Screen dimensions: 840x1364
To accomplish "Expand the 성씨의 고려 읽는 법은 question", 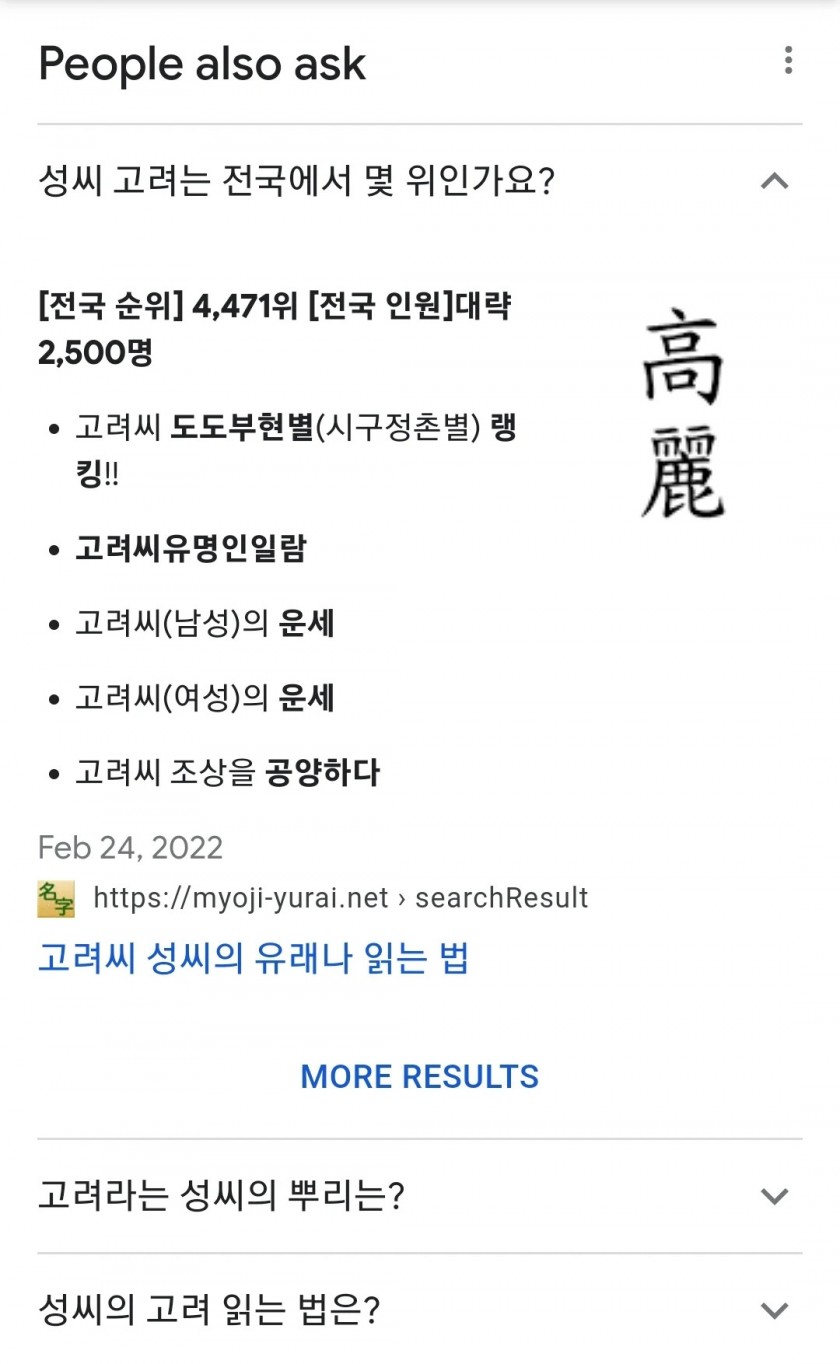I will click(x=420, y=1309).
